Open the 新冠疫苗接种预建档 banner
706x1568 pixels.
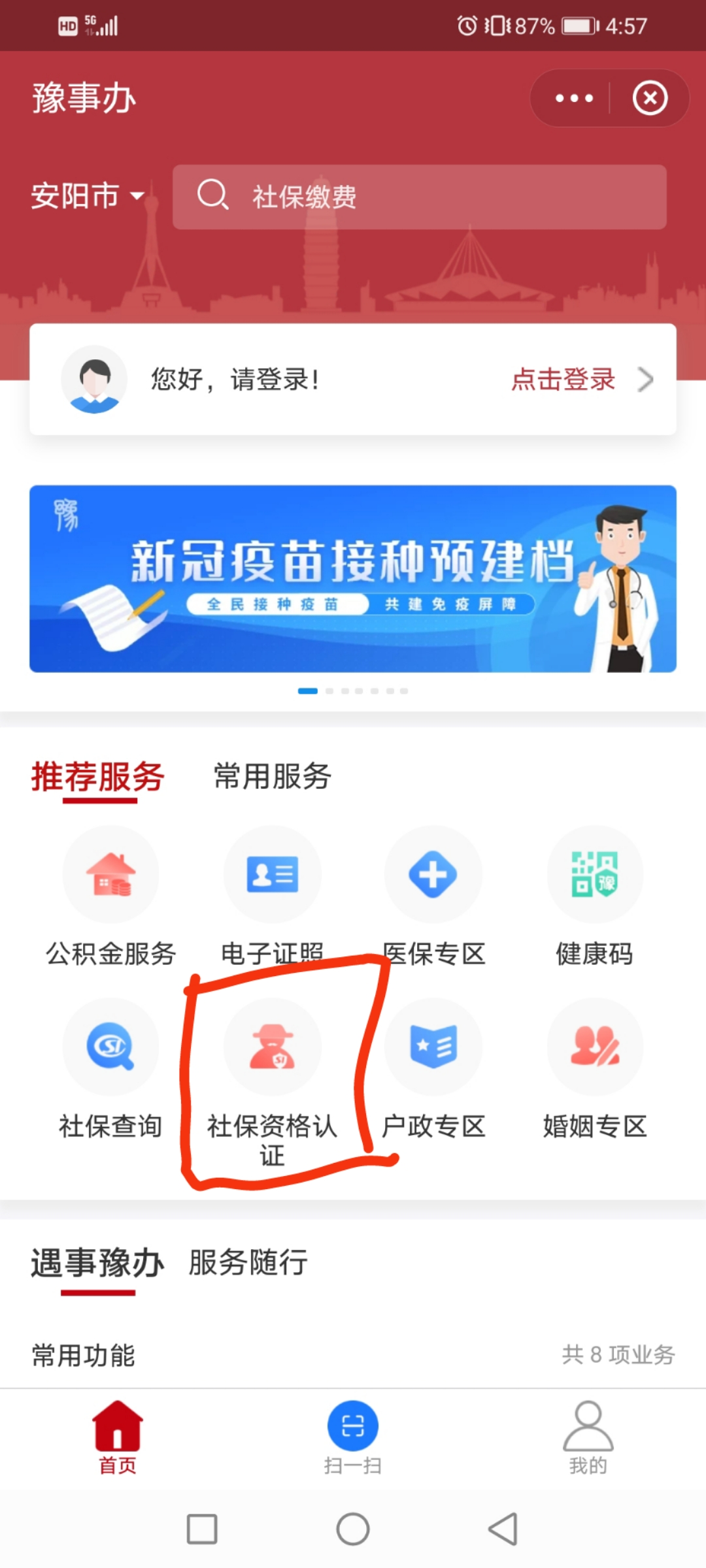[353, 578]
